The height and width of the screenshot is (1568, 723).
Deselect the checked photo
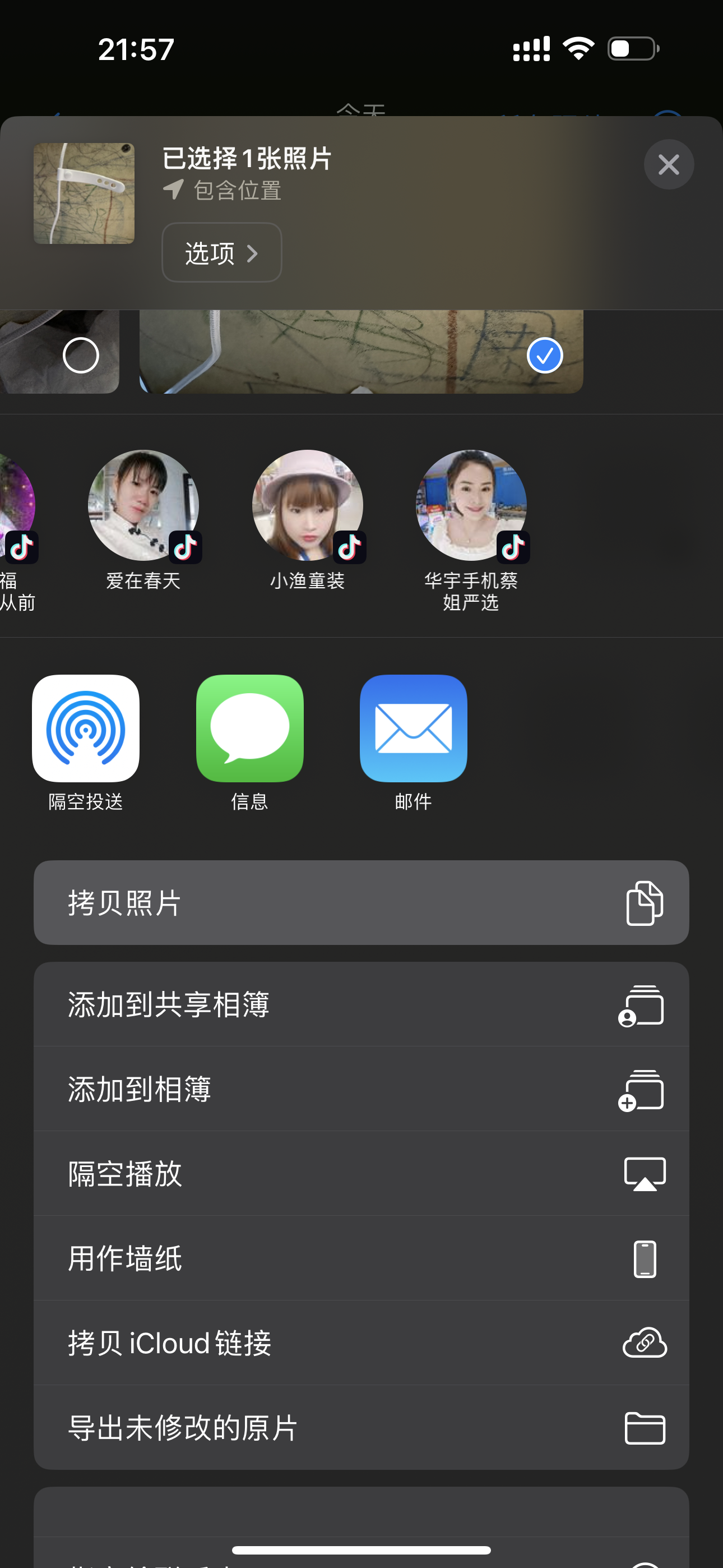(544, 356)
